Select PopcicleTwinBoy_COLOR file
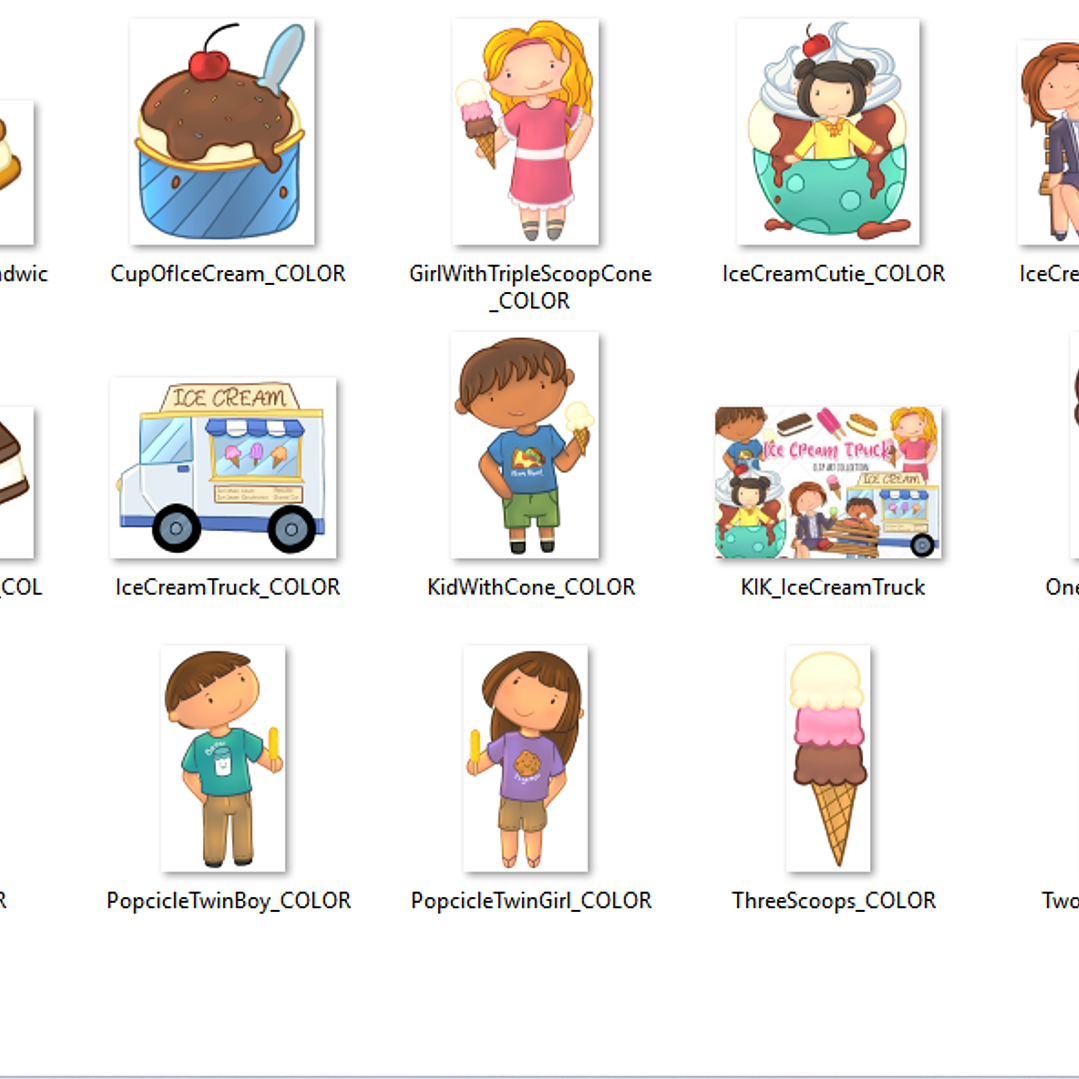 (x=223, y=758)
